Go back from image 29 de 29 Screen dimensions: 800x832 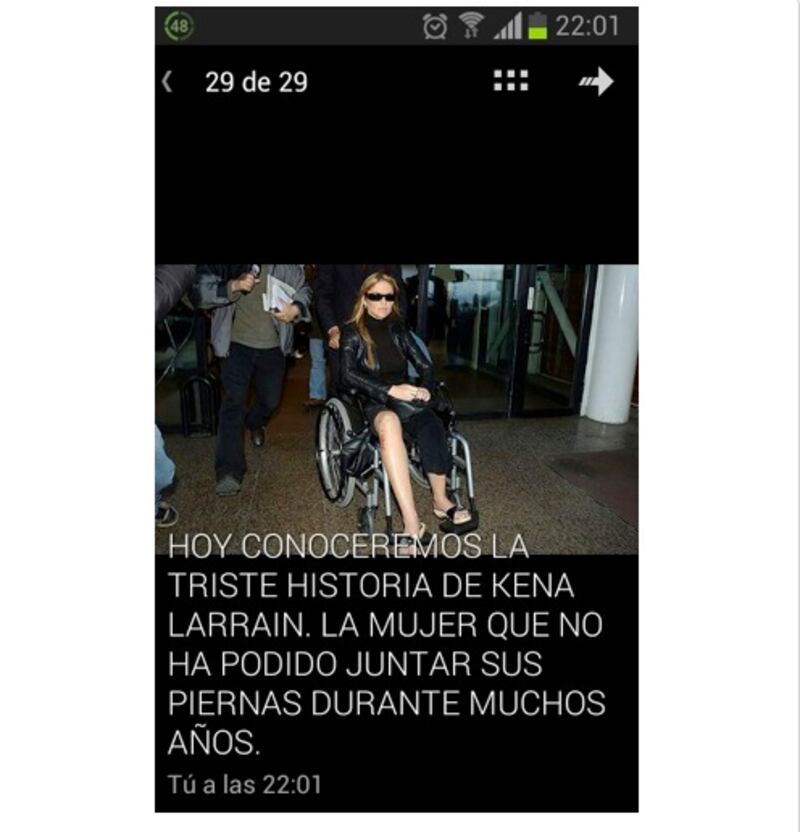click(168, 82)
